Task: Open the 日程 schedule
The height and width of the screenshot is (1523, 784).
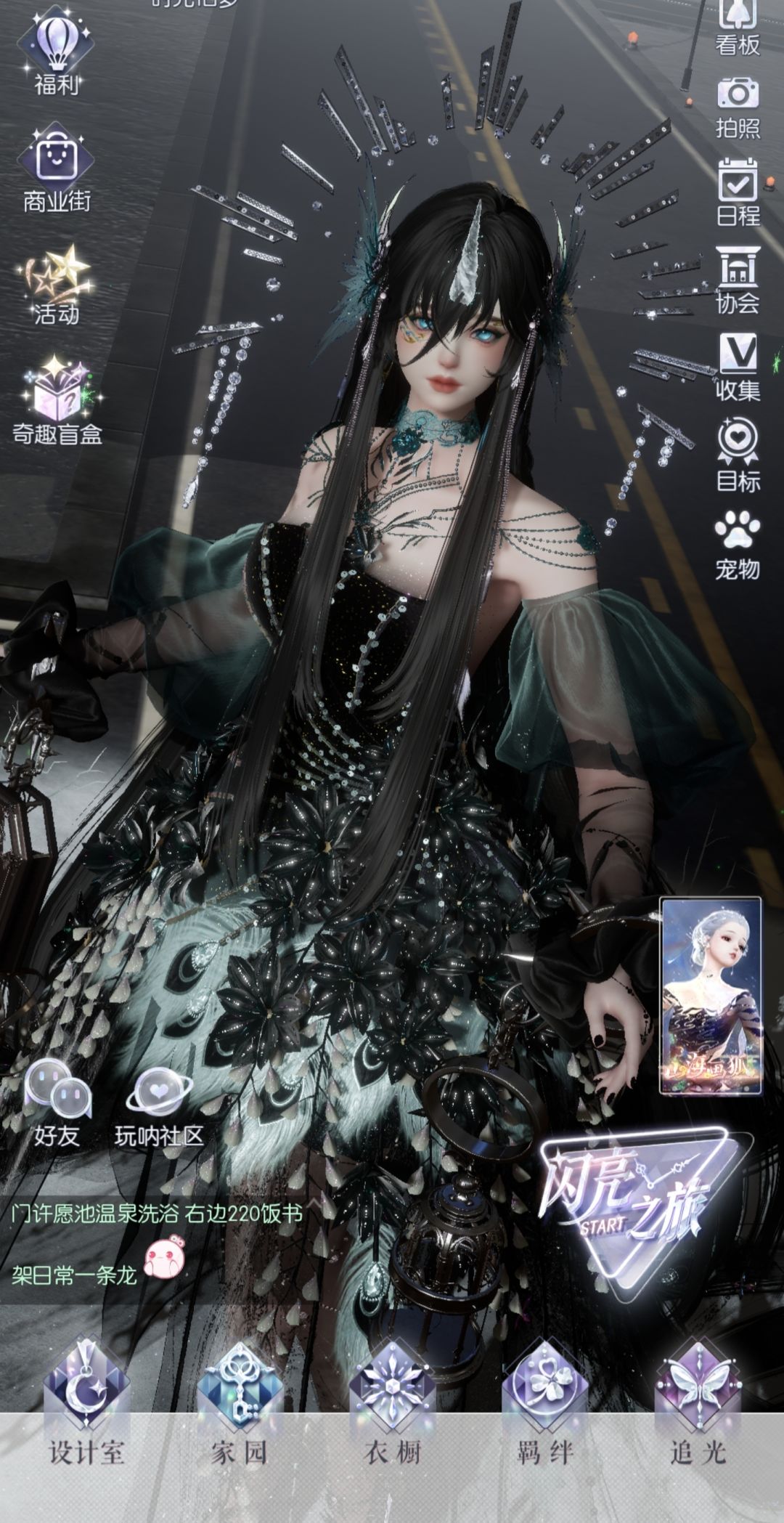Action: (x=738, y=193)
